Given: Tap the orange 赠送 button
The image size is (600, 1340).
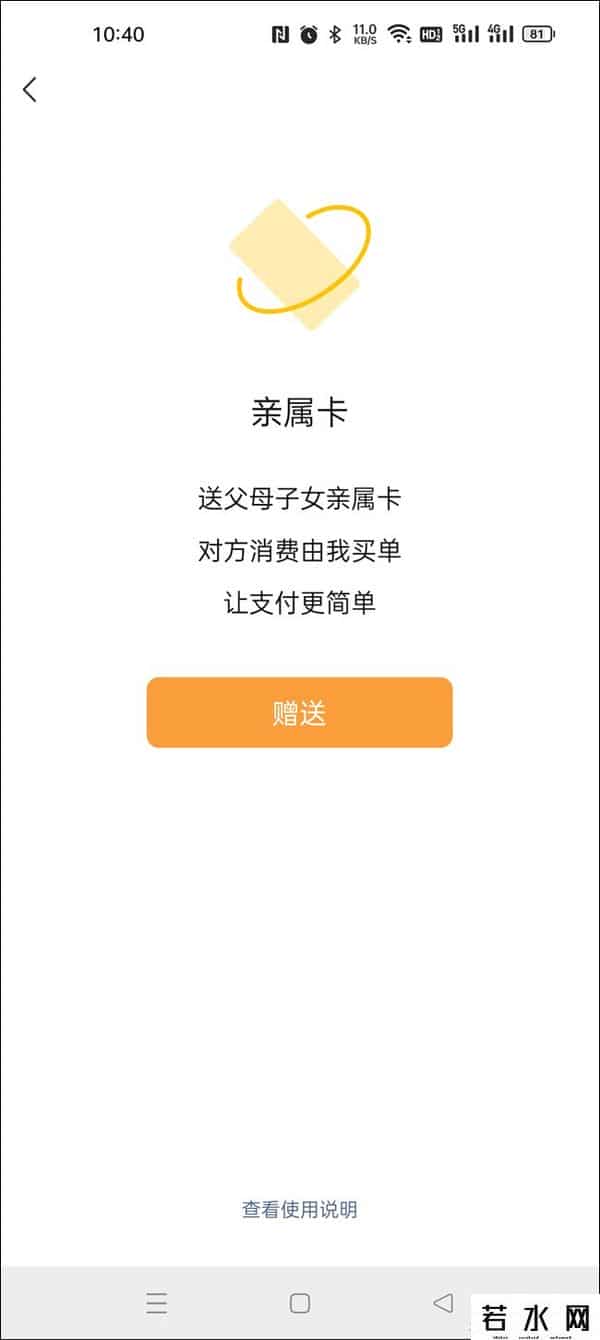Looking at the screenshot, I should (299, 713).
